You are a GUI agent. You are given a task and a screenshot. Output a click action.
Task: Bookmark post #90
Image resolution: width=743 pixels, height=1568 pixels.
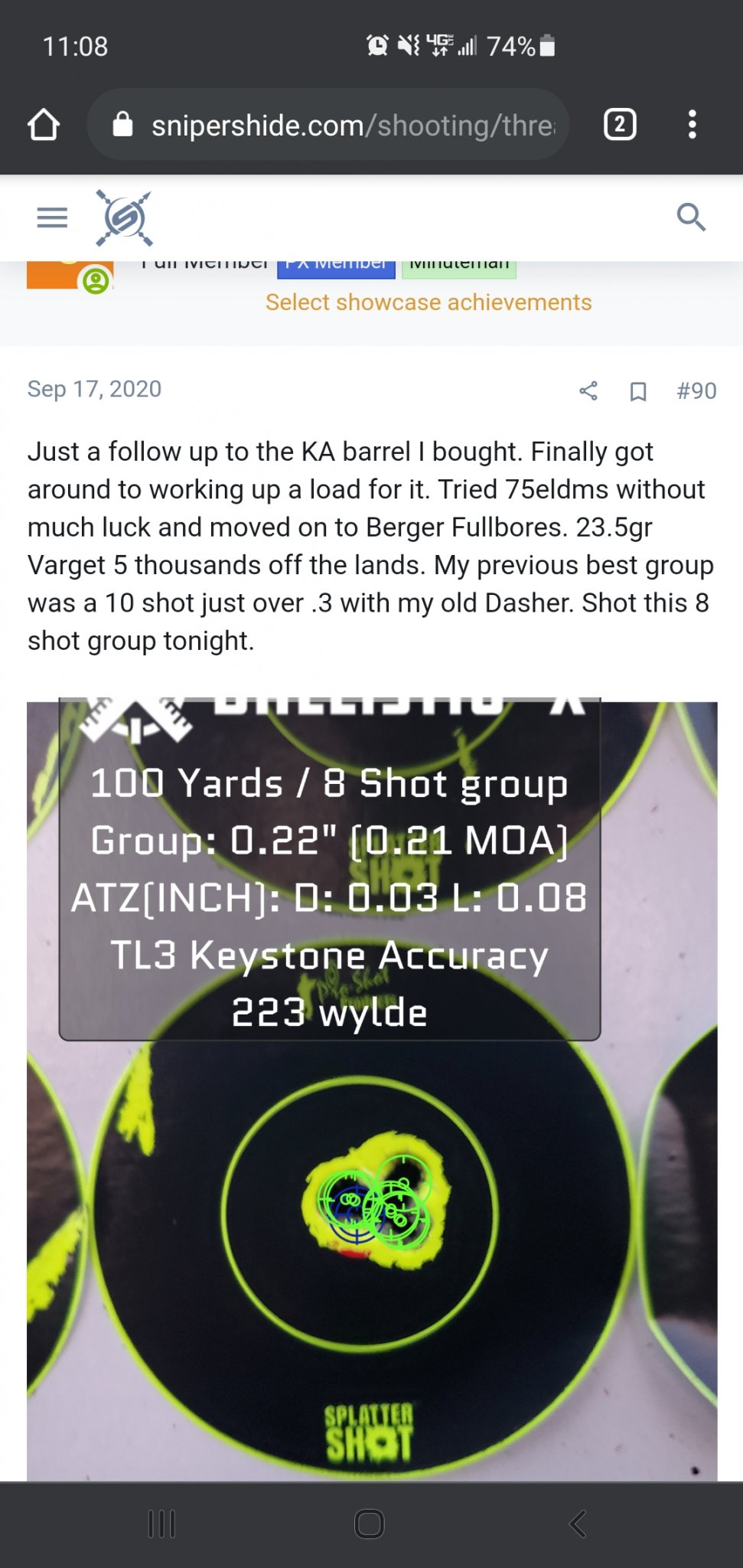point(638,392)
